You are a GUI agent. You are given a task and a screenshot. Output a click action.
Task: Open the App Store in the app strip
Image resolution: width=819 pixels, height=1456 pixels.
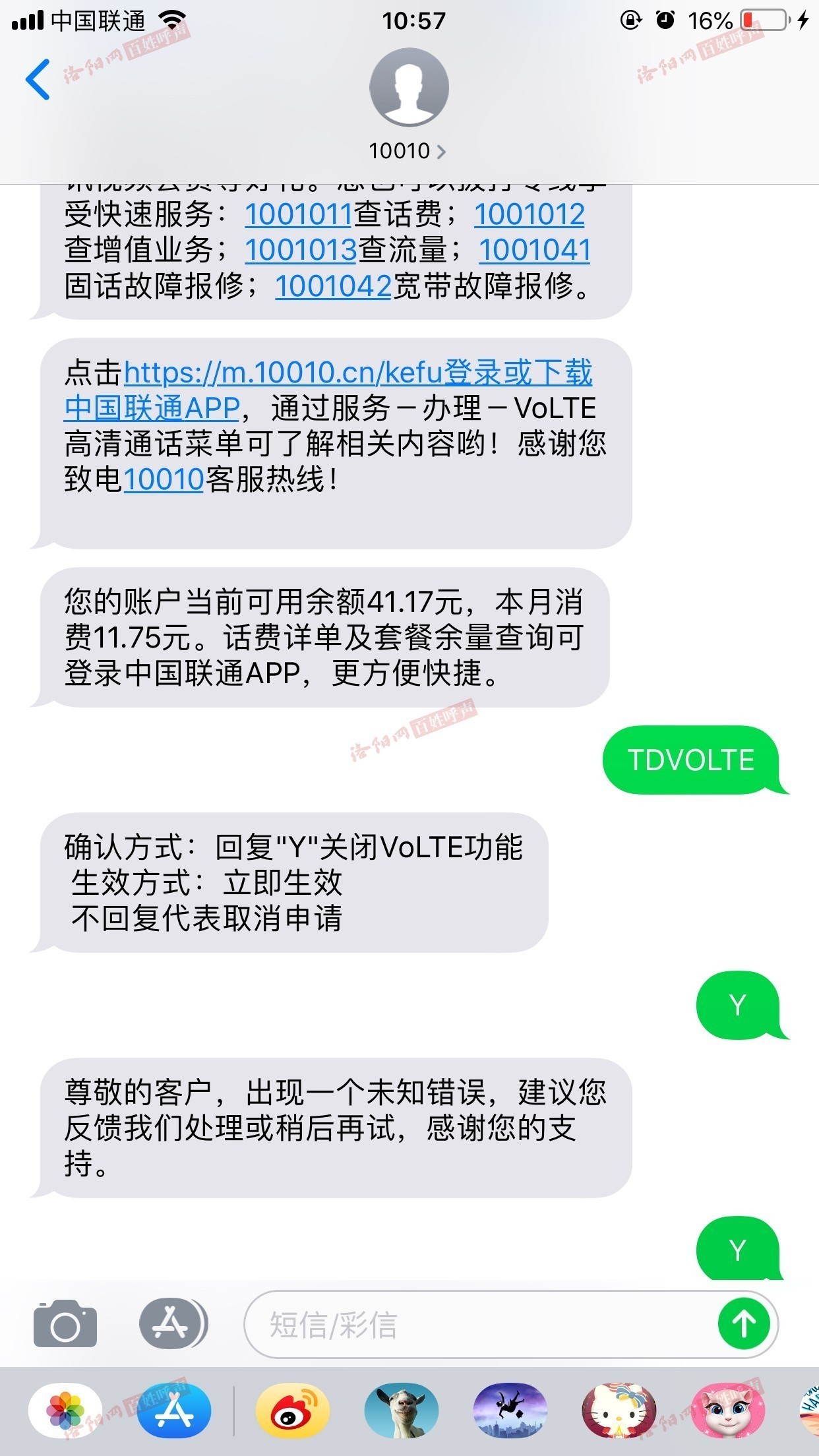[x=175, y=1411]
